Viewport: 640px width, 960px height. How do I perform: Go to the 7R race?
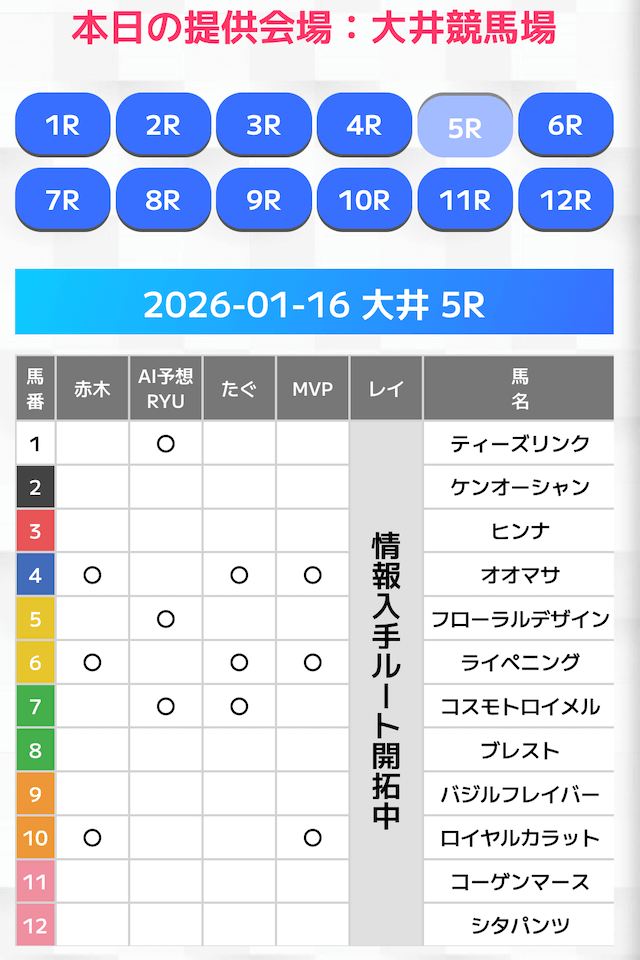[62, 200]
